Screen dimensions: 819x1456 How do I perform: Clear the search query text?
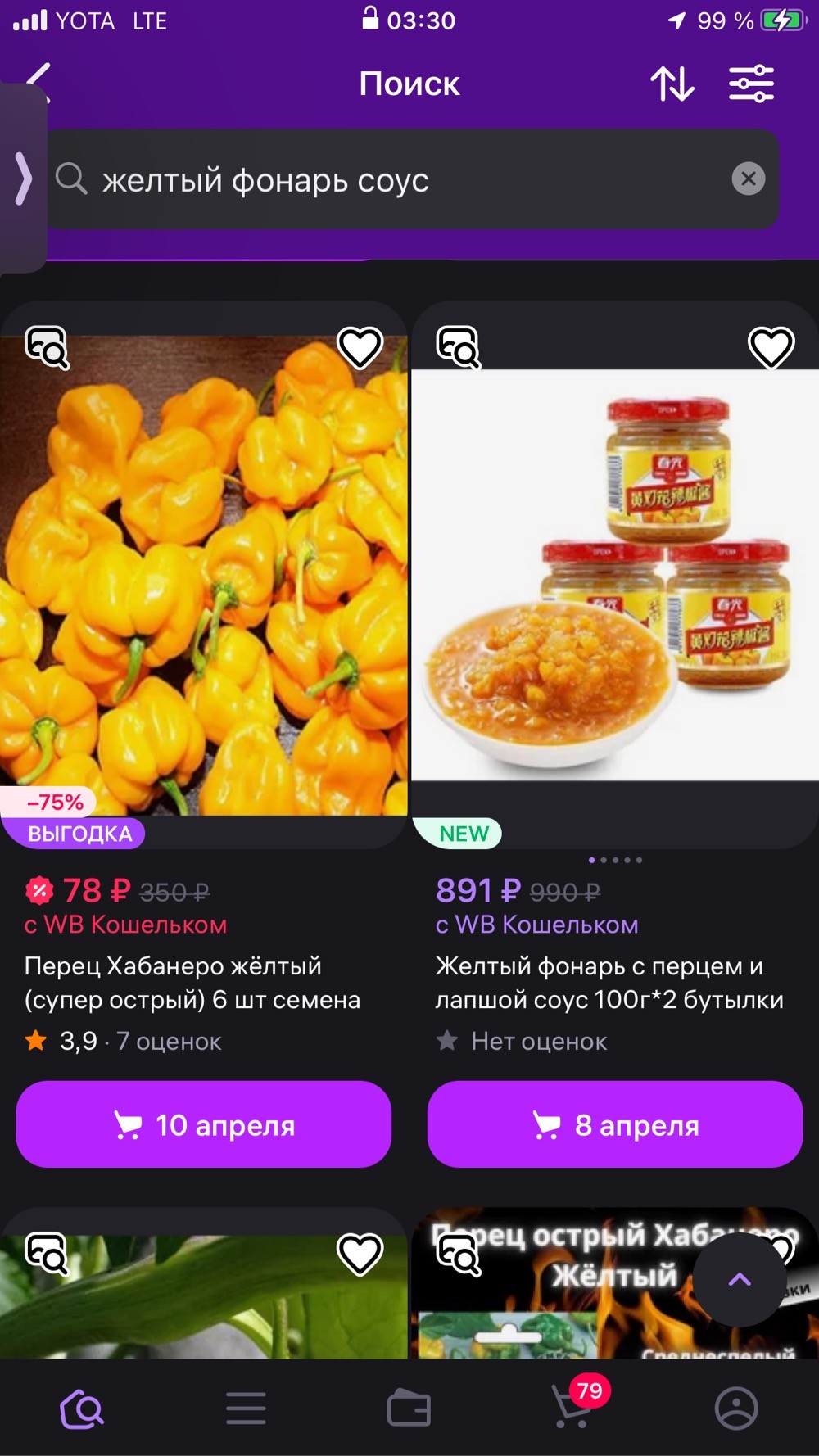tap(748, 179)
